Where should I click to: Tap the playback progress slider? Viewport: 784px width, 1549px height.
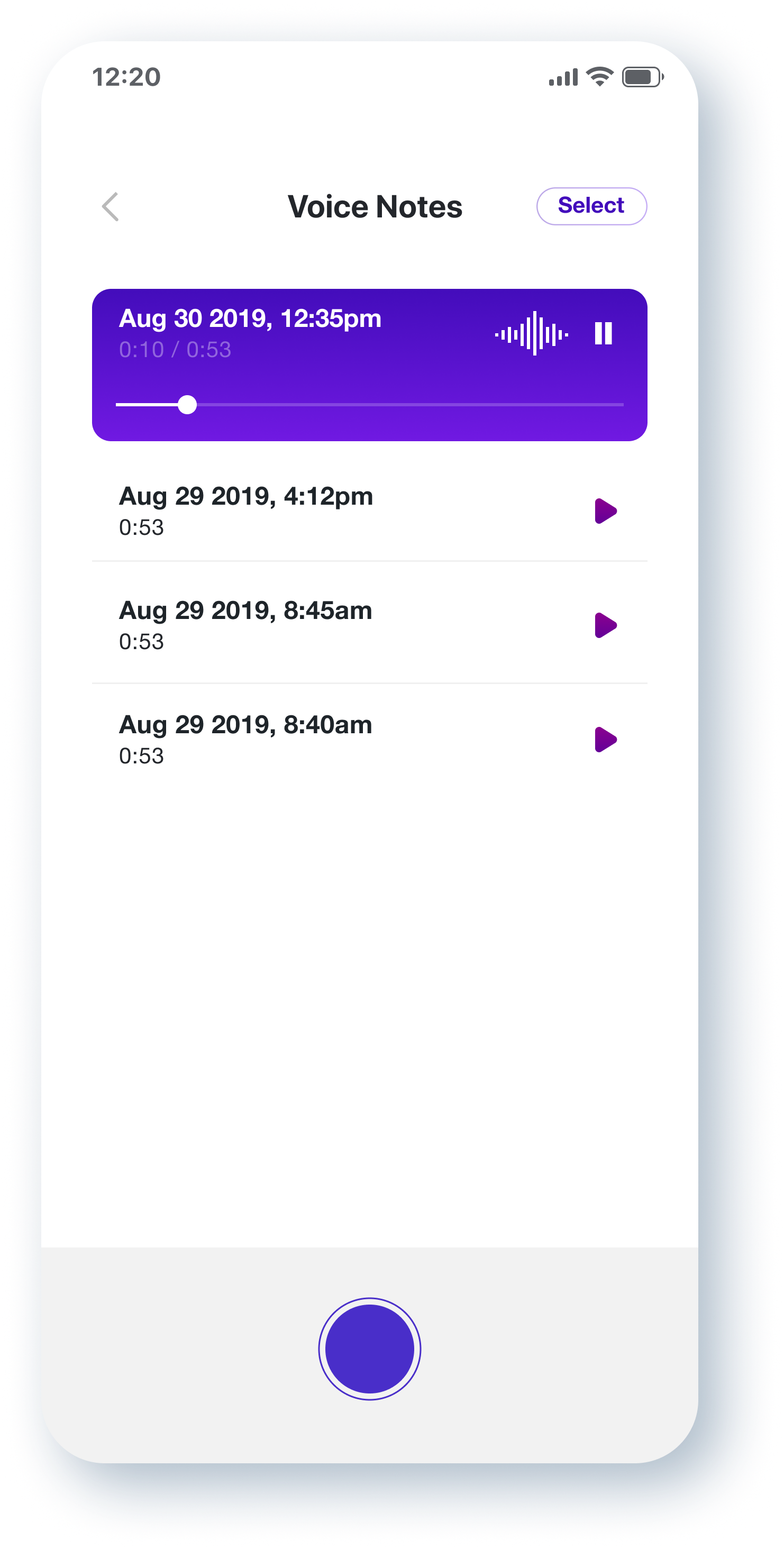pyautogui.click(x=369, y=405)
